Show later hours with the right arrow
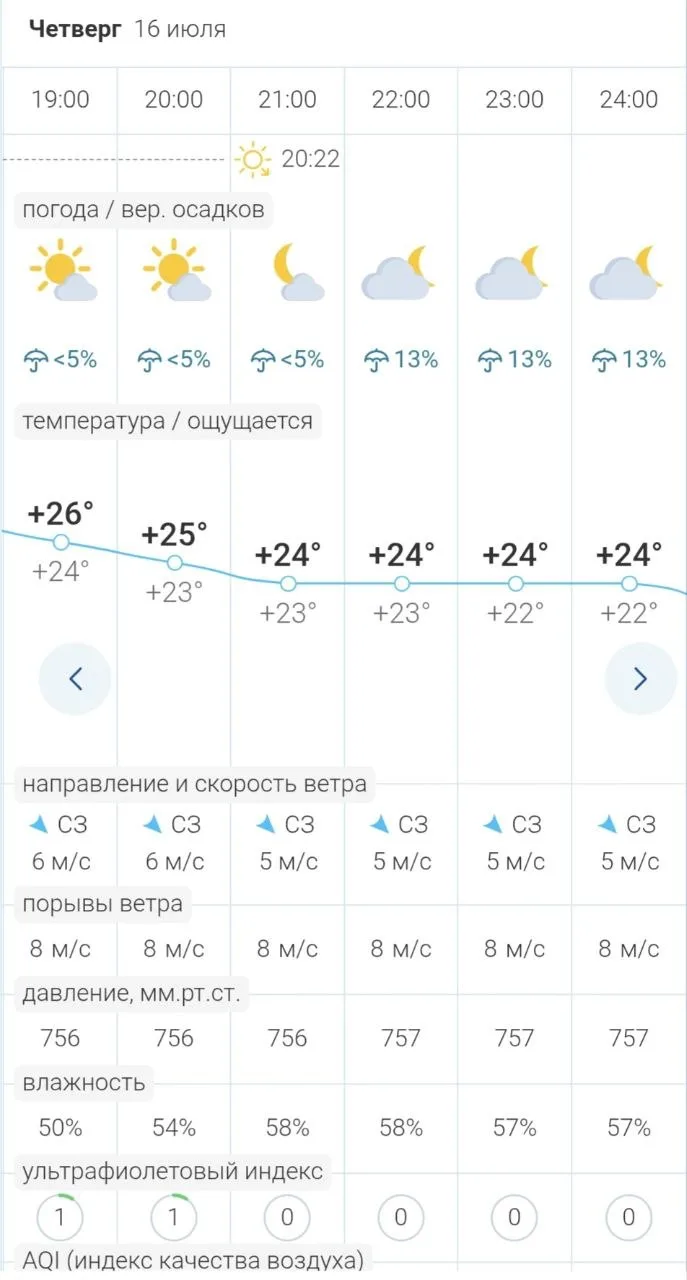This screenshot has width=687, height=1280. [x=641, y=679]
